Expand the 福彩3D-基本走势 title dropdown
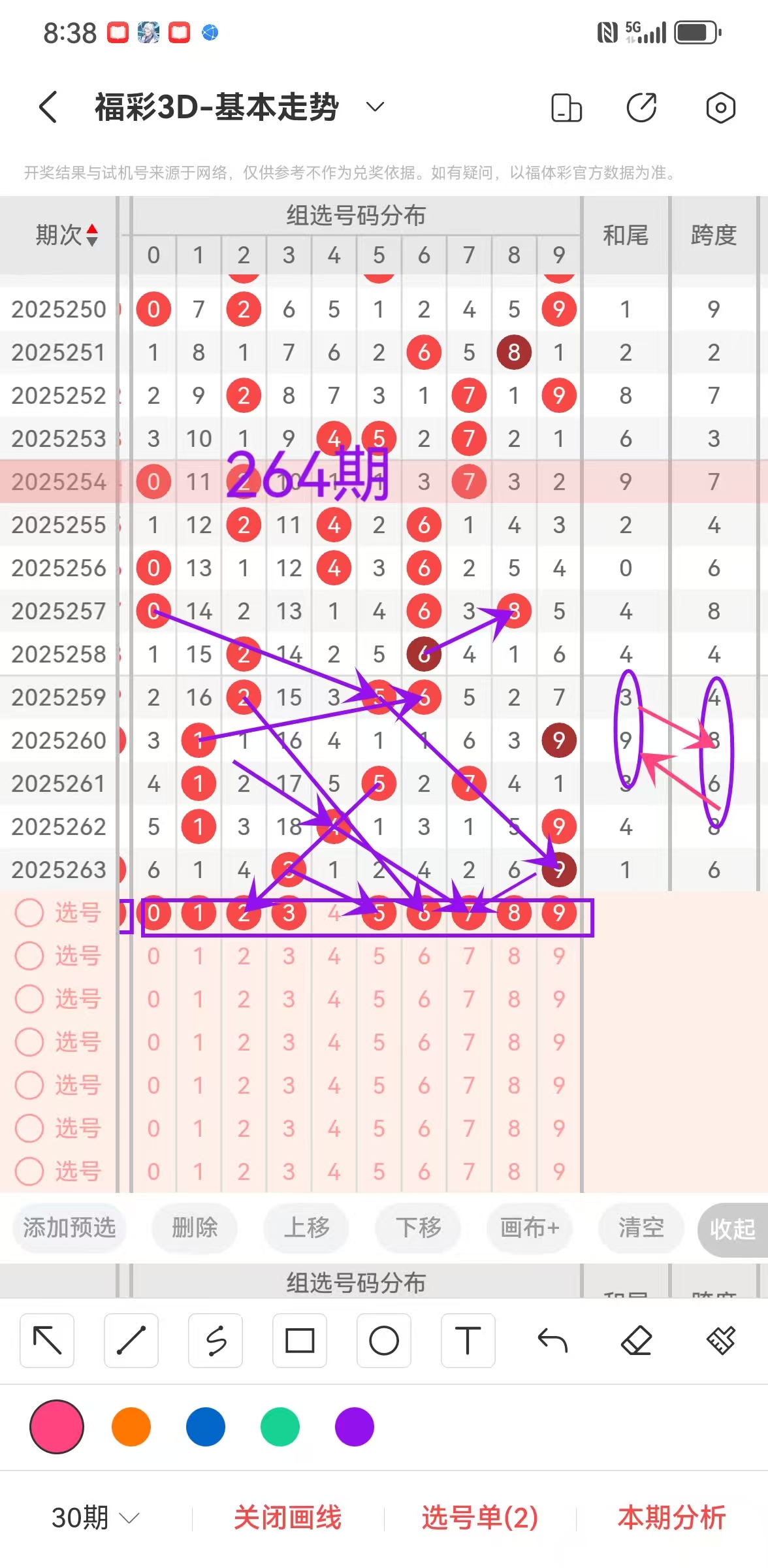The width and height of the screenshot is (768, 1568). 375,106
